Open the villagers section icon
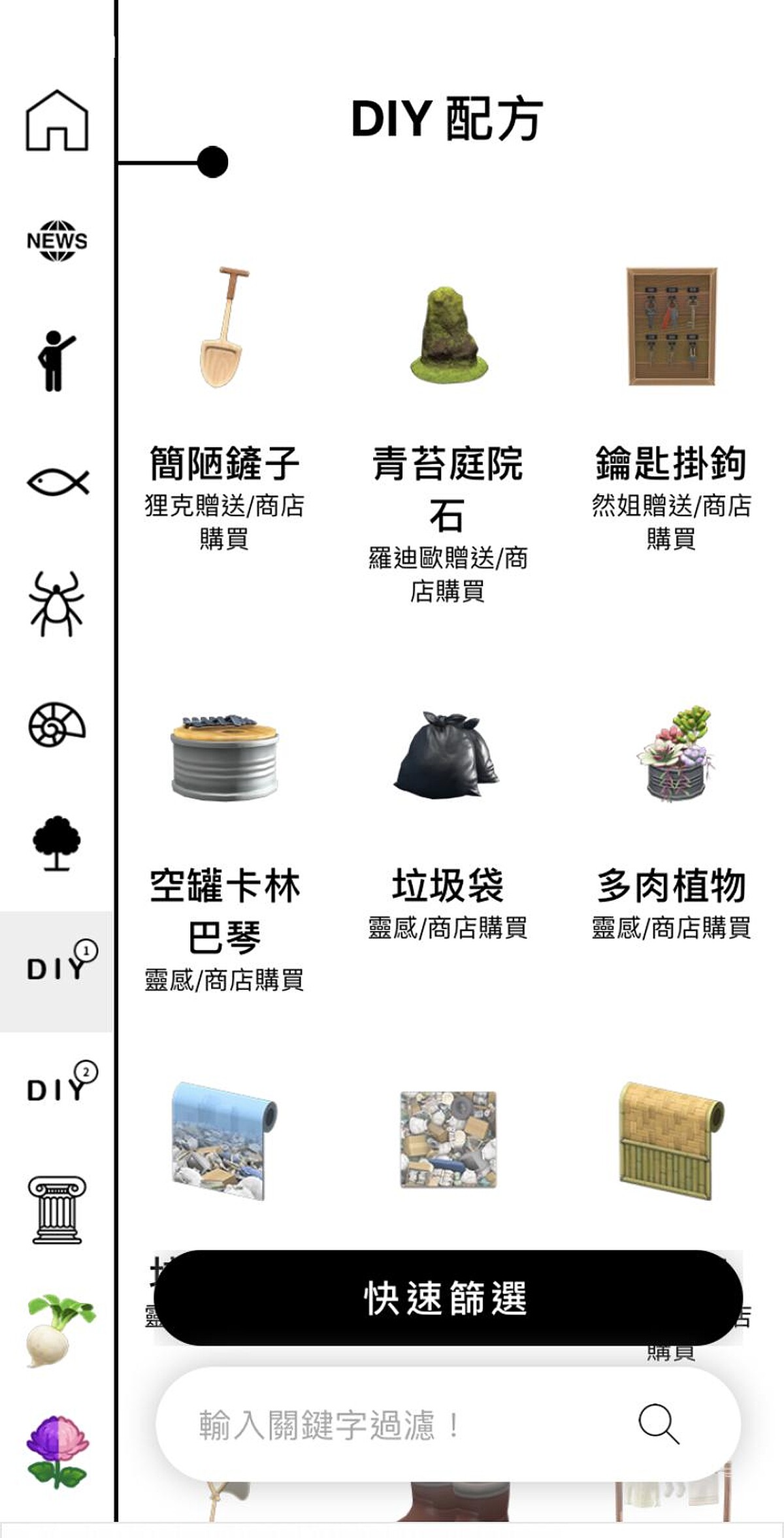This screenshot has height=1538, width=784. coord(57,361)
